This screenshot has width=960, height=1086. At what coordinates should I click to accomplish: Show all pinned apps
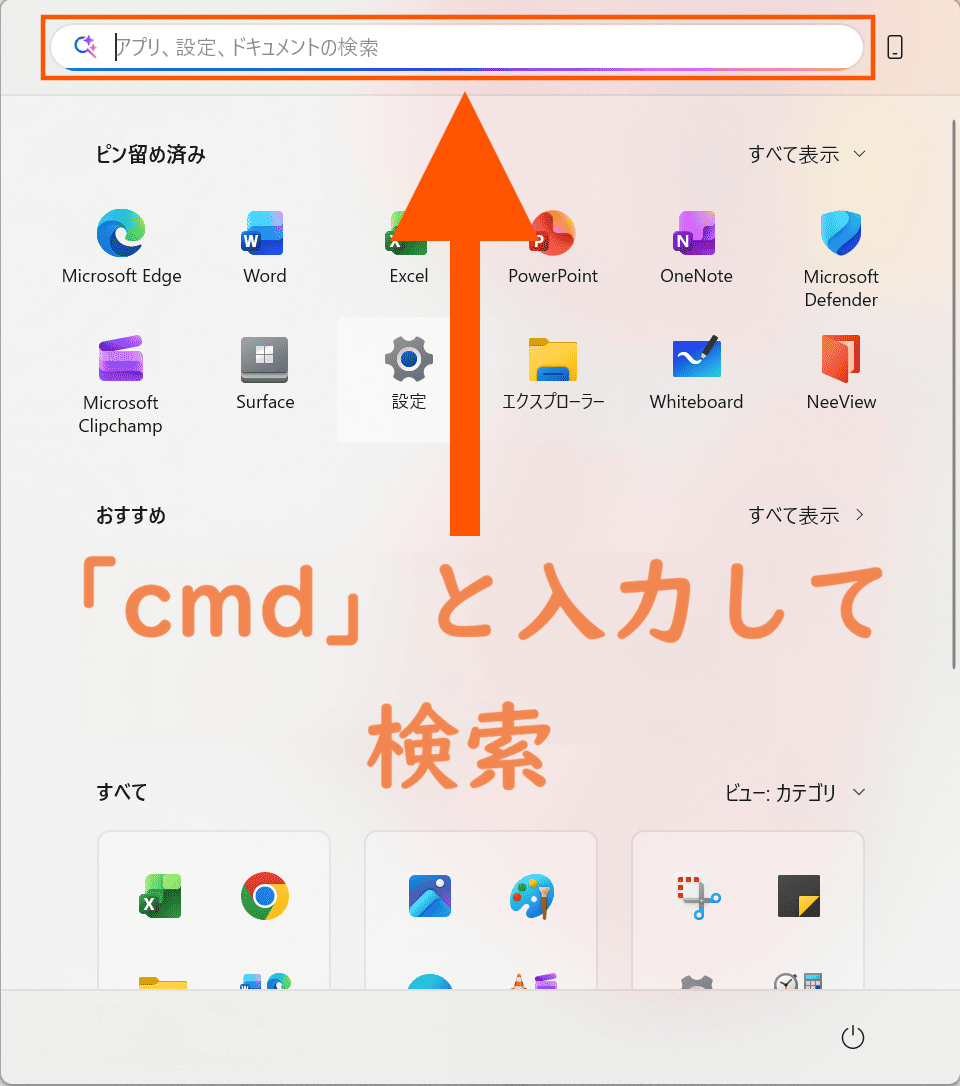(x=806, y=155)
